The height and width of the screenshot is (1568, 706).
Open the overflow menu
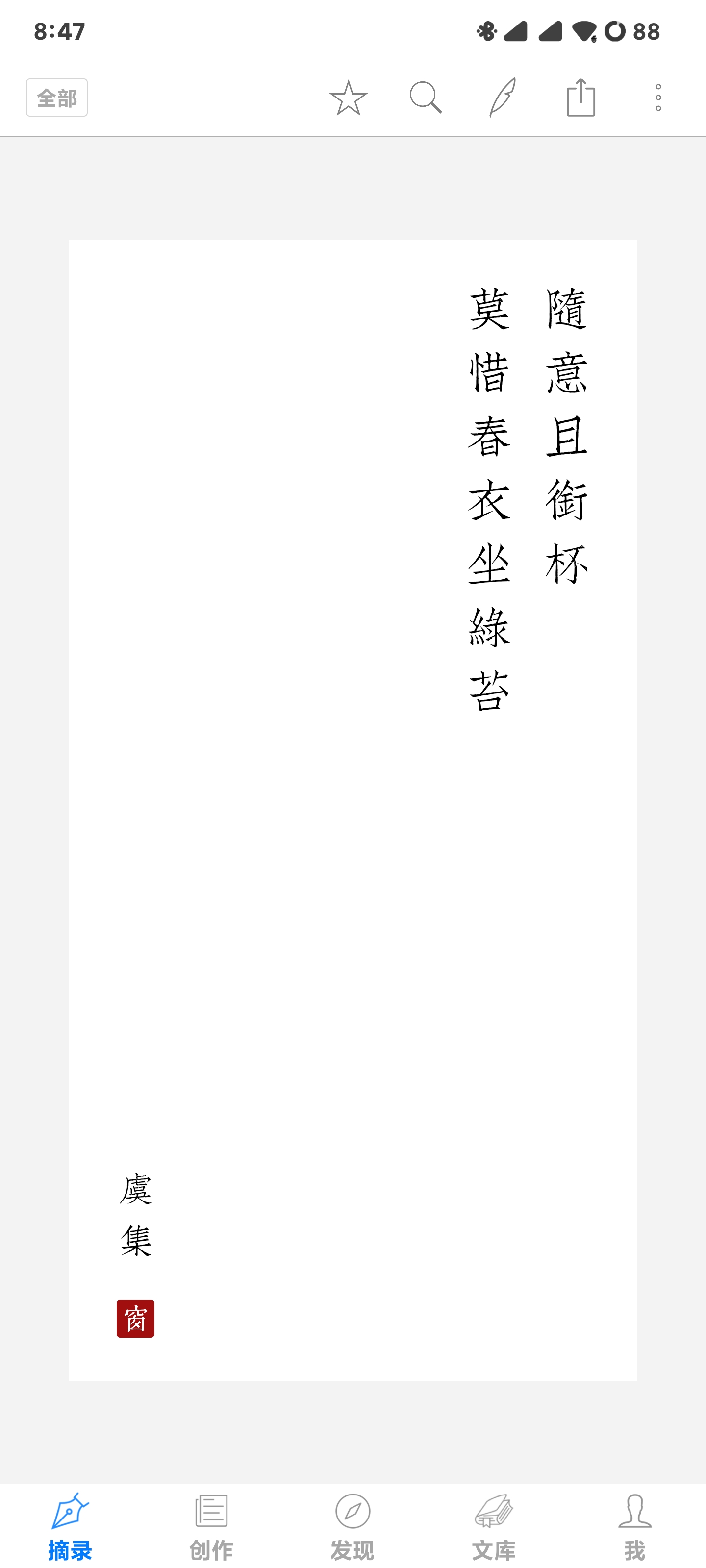(x=658, y=98)
